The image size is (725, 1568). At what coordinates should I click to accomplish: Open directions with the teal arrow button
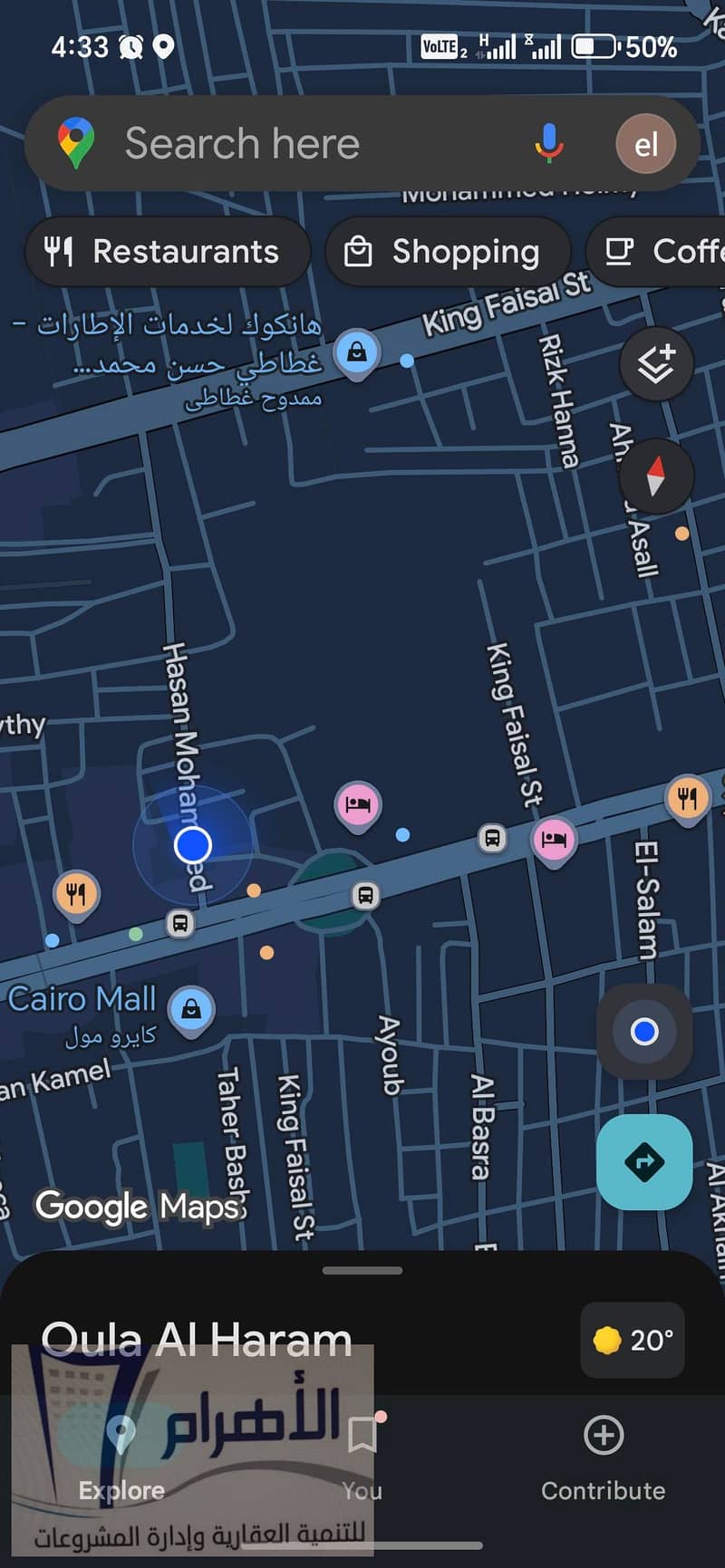[x=644, y=1161]
